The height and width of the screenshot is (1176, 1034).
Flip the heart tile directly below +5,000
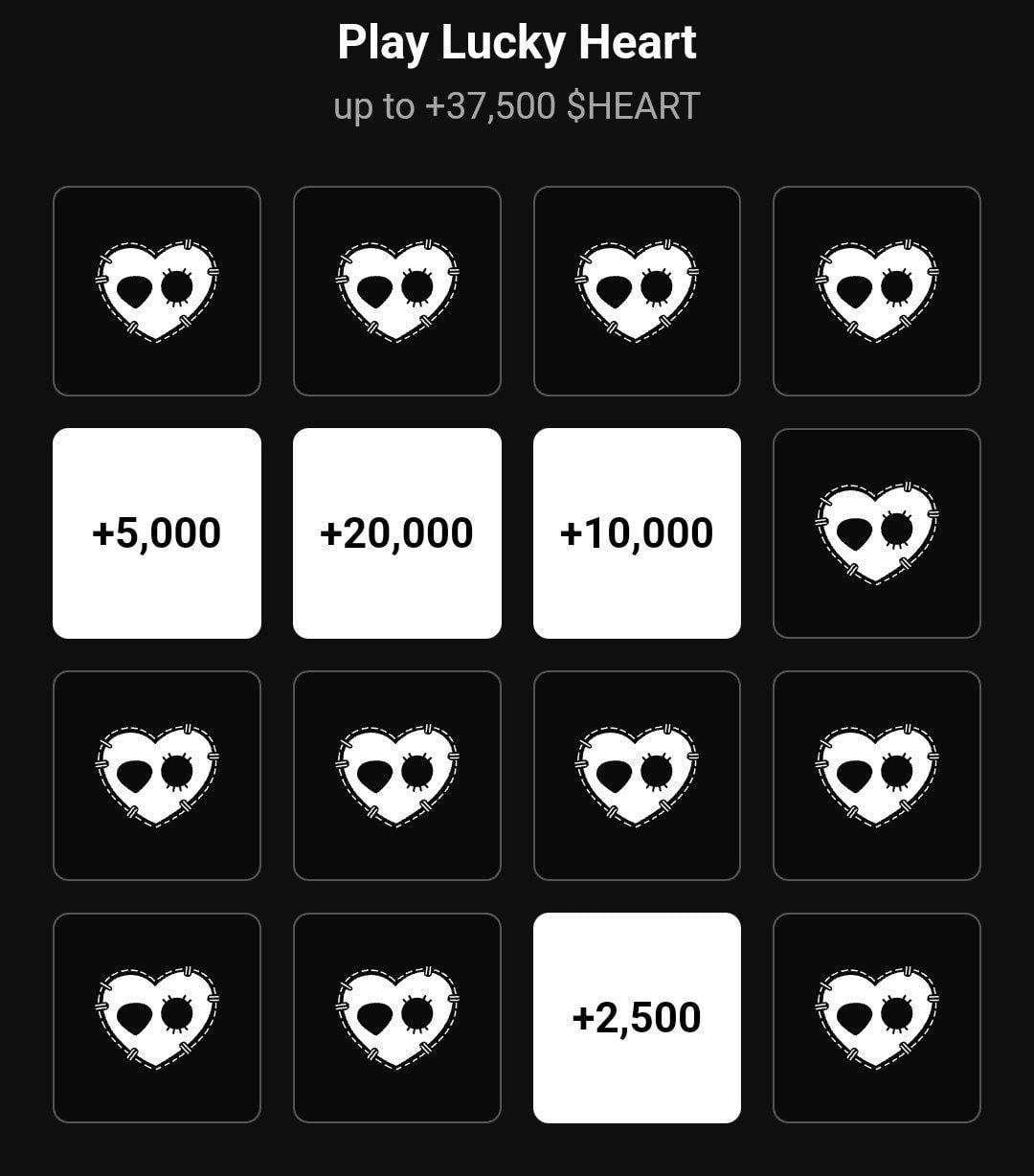click(157, 776)
